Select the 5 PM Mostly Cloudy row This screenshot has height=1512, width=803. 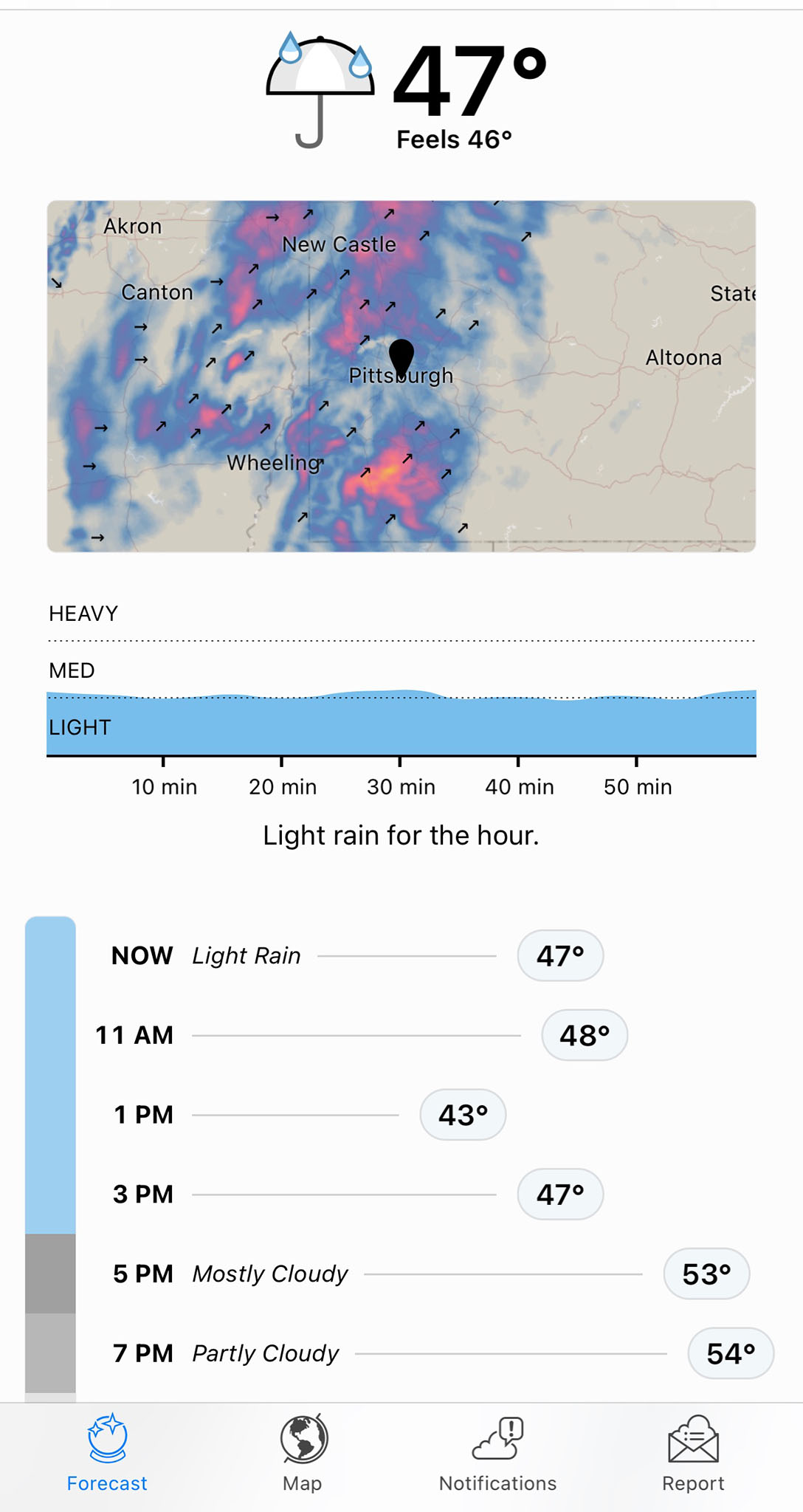click(428, 1274)
